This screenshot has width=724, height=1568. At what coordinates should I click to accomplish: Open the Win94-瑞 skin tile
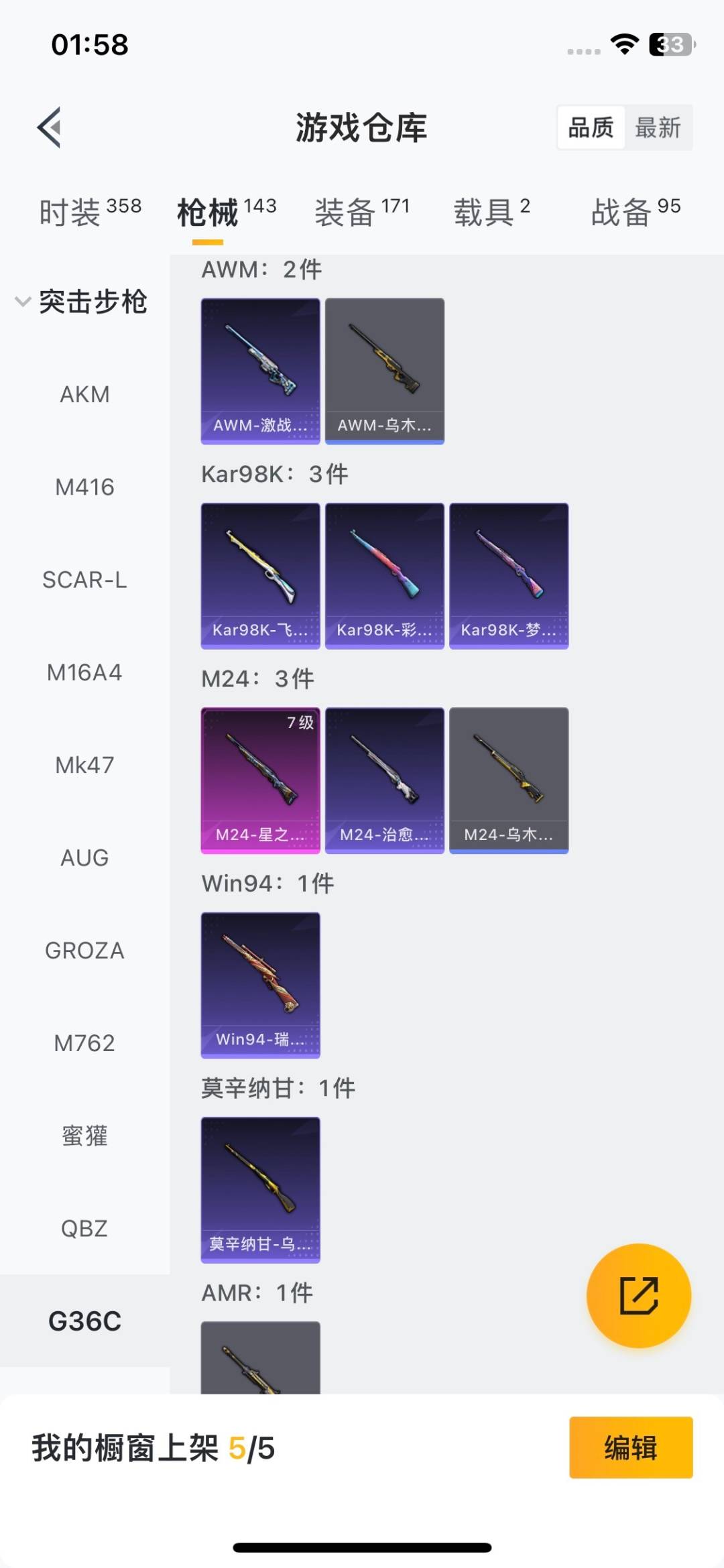pyautogui.click(x=260, y=984)
